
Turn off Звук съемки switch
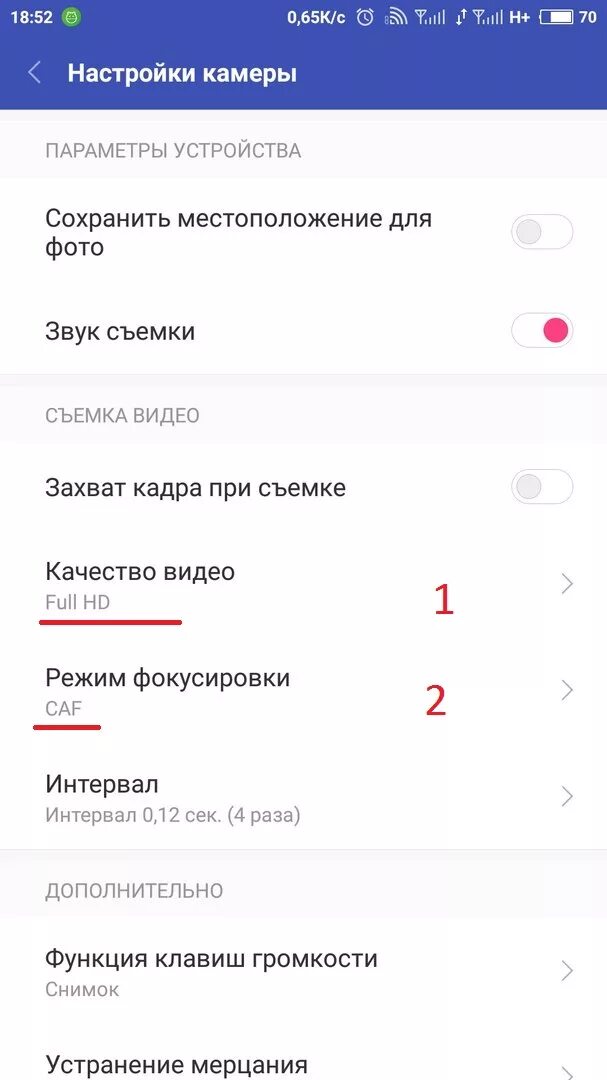pyautogui.click(x=542, y=331)
